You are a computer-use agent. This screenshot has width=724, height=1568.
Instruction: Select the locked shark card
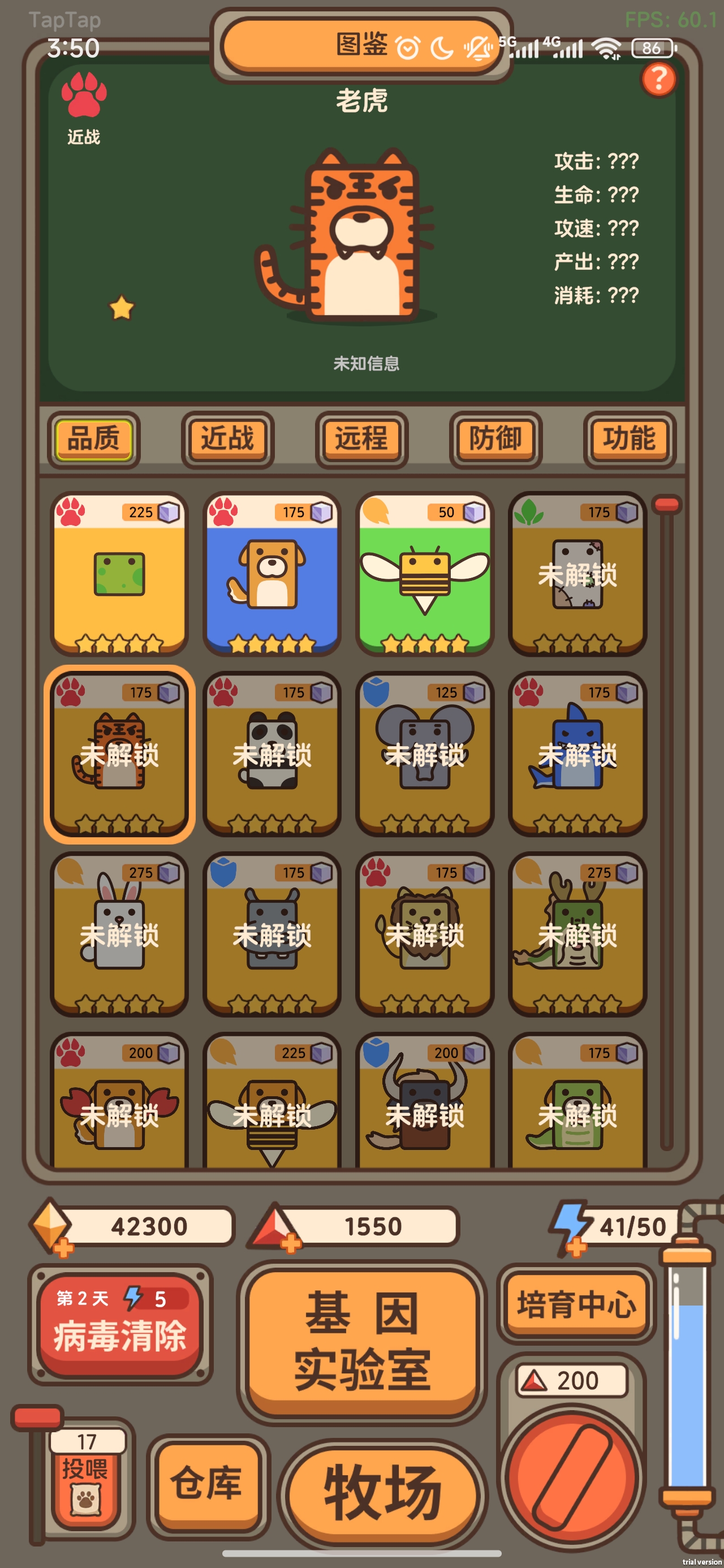[578, 753]
